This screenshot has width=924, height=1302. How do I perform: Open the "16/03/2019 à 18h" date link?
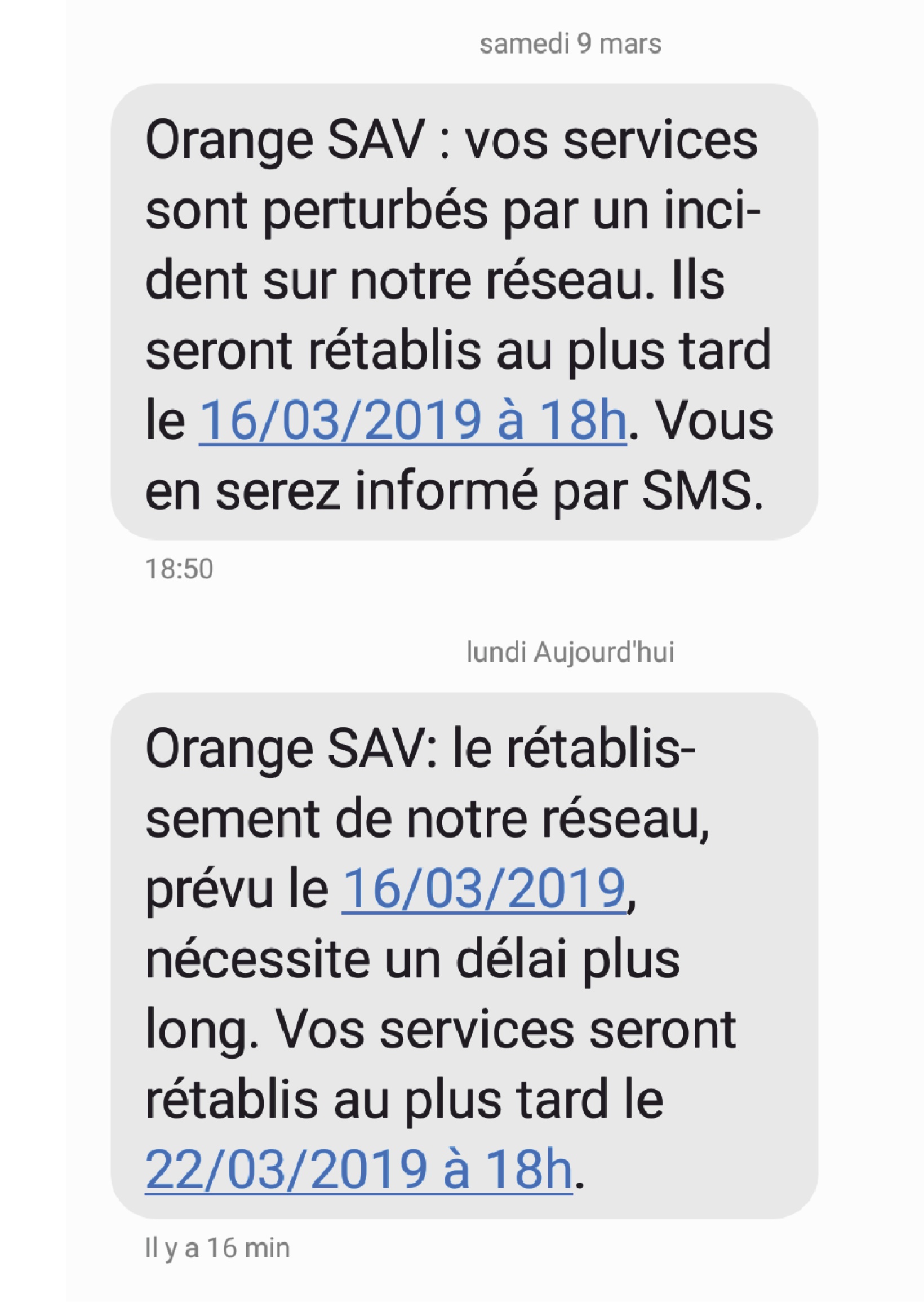point(412,421)
